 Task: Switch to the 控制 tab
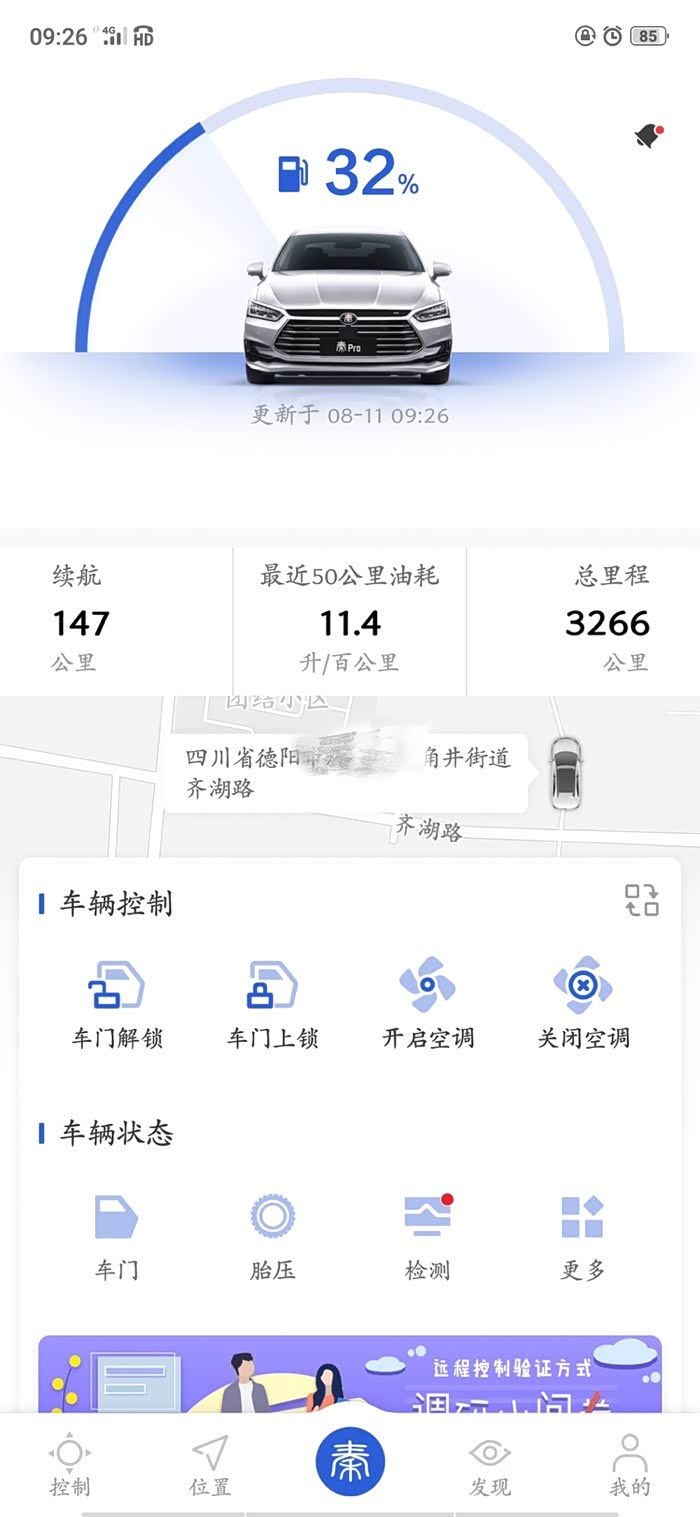pyautogui.click(x=69, y=1464)
